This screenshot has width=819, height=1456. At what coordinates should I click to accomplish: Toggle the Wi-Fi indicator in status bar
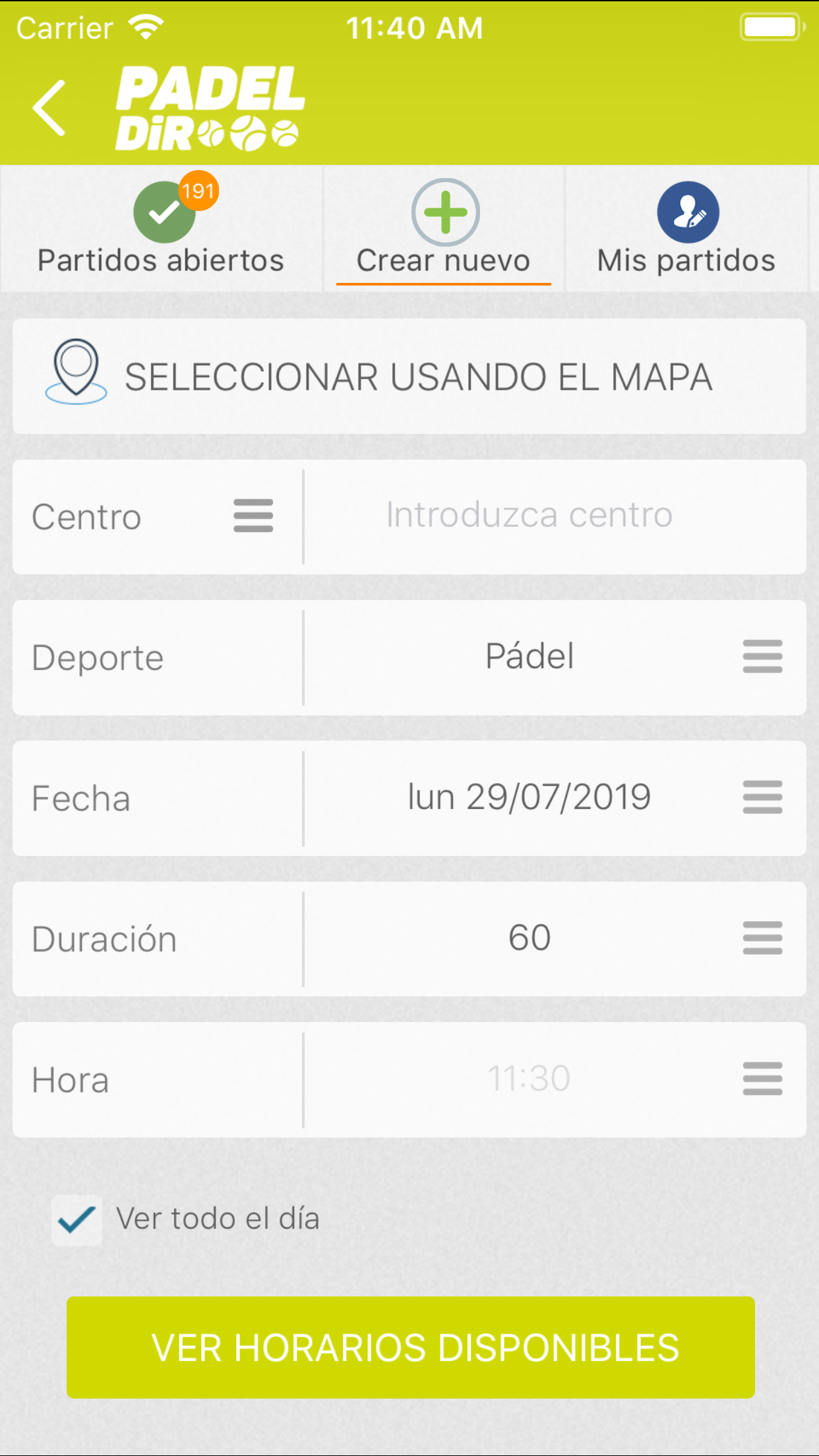[146, 25]
